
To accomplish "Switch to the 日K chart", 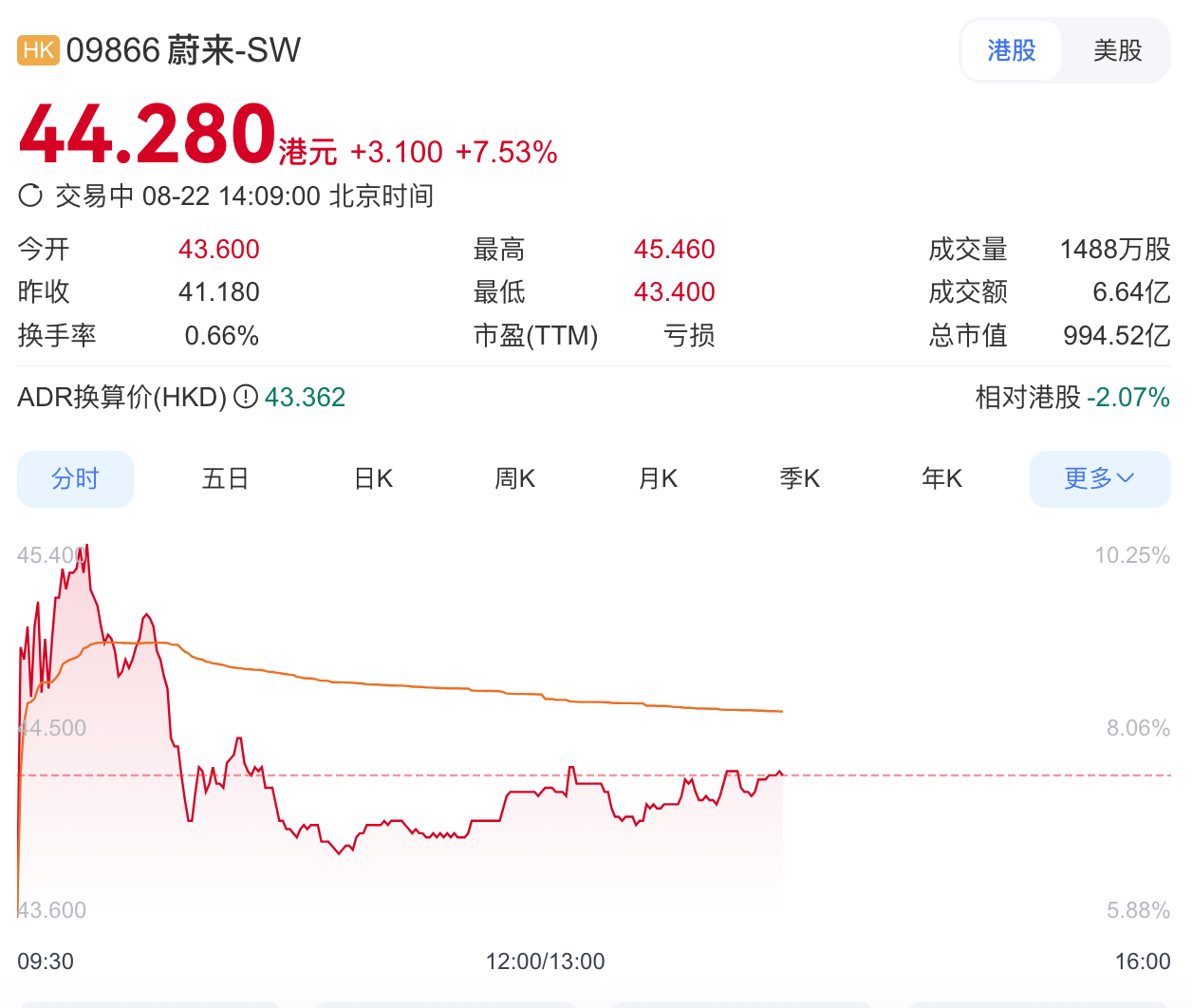I will click(373, 478).
